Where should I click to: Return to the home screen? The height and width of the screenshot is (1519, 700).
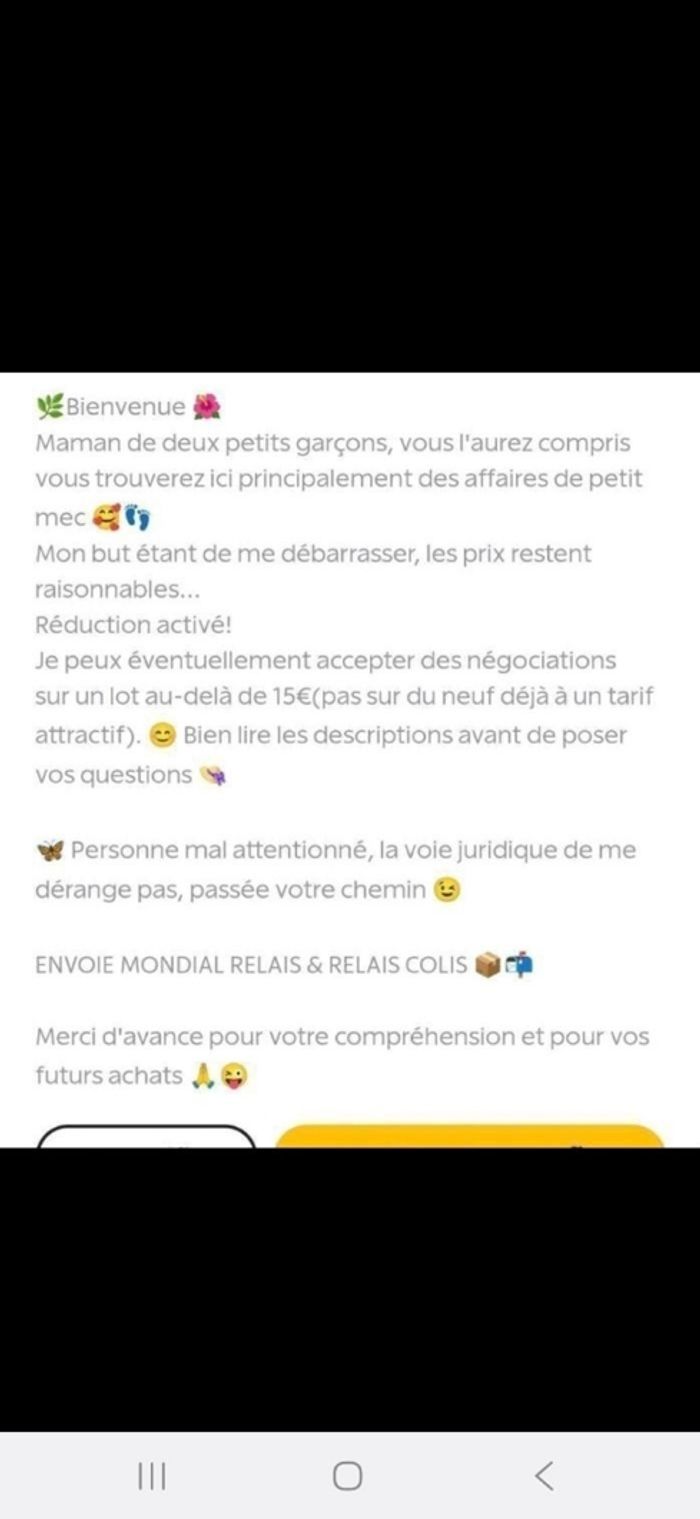tap(347, 1476)
